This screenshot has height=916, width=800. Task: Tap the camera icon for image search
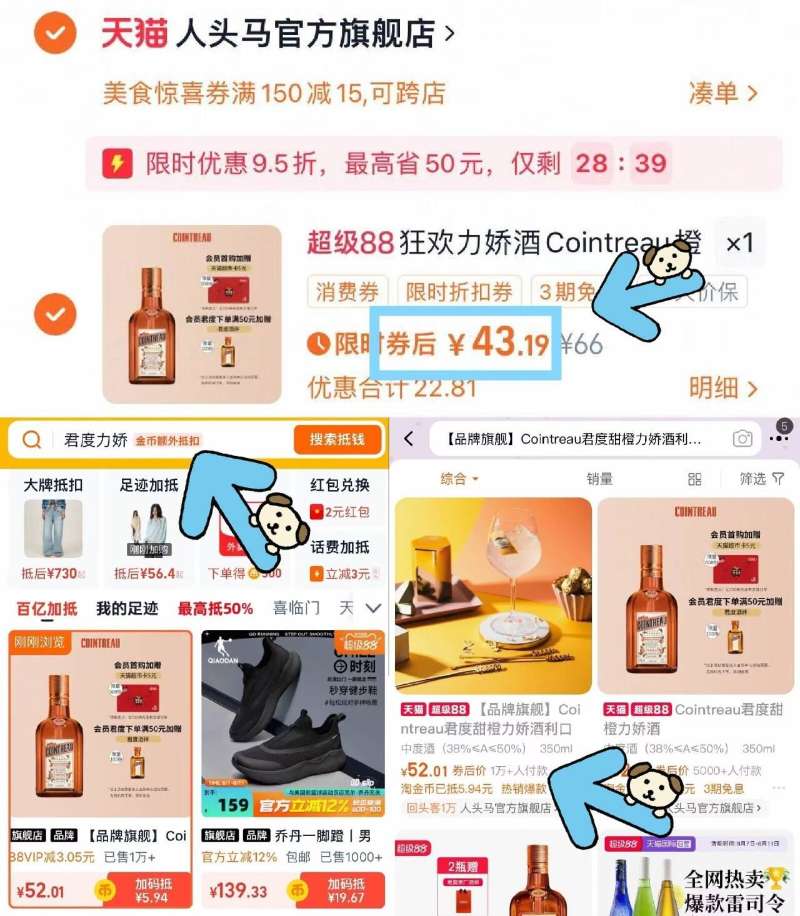tap(742, 436)
